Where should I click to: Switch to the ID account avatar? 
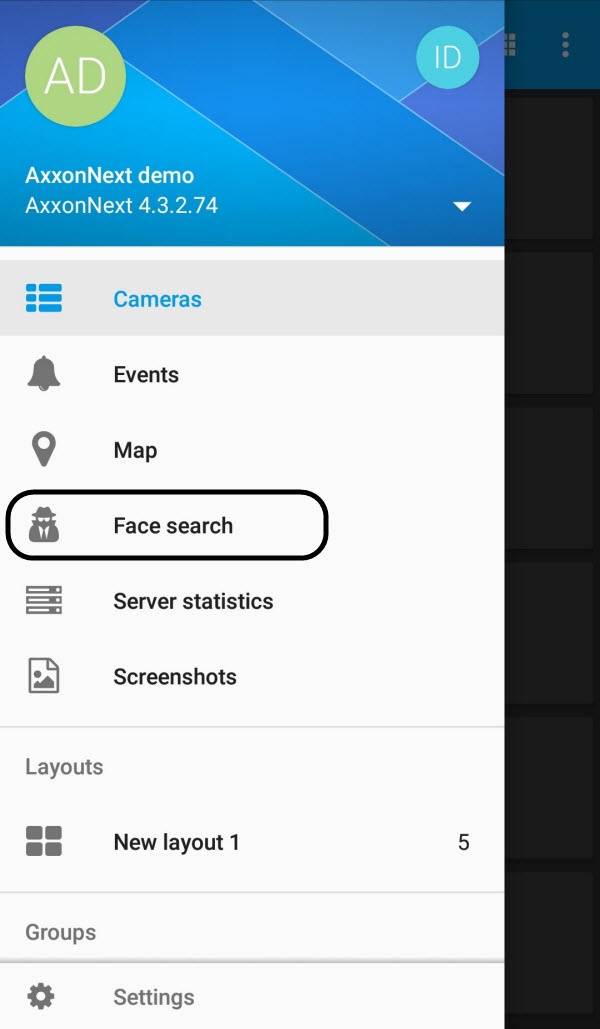(x=447, y=58)
